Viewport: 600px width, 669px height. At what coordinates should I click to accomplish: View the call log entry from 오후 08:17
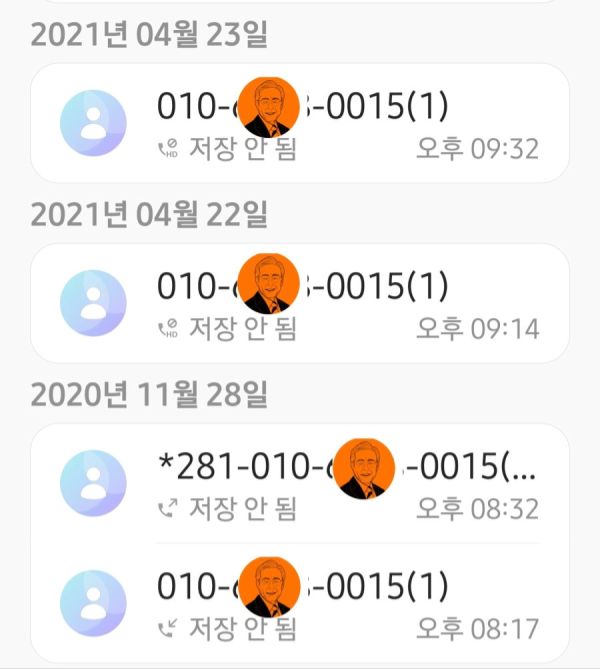(x=300, y=603)
